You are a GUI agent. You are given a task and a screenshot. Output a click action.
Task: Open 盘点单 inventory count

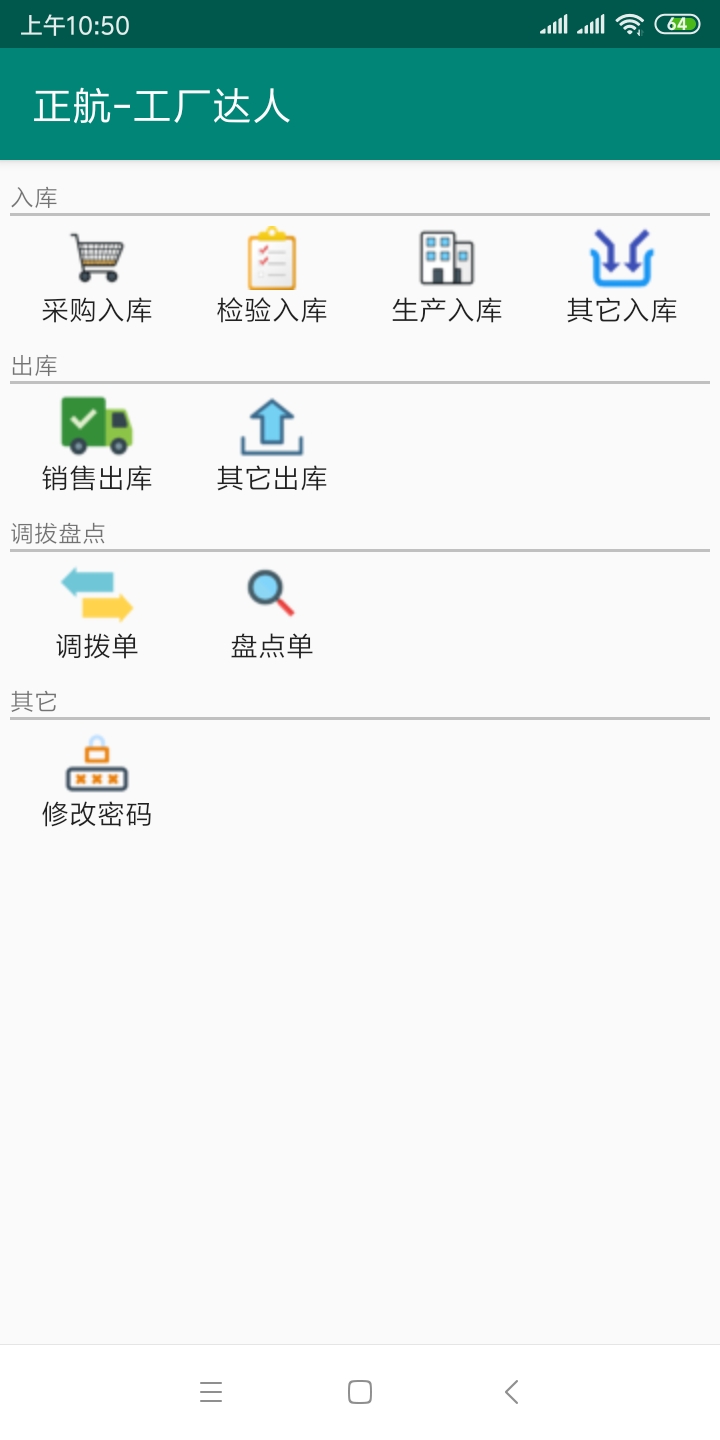tap(272, 612)
